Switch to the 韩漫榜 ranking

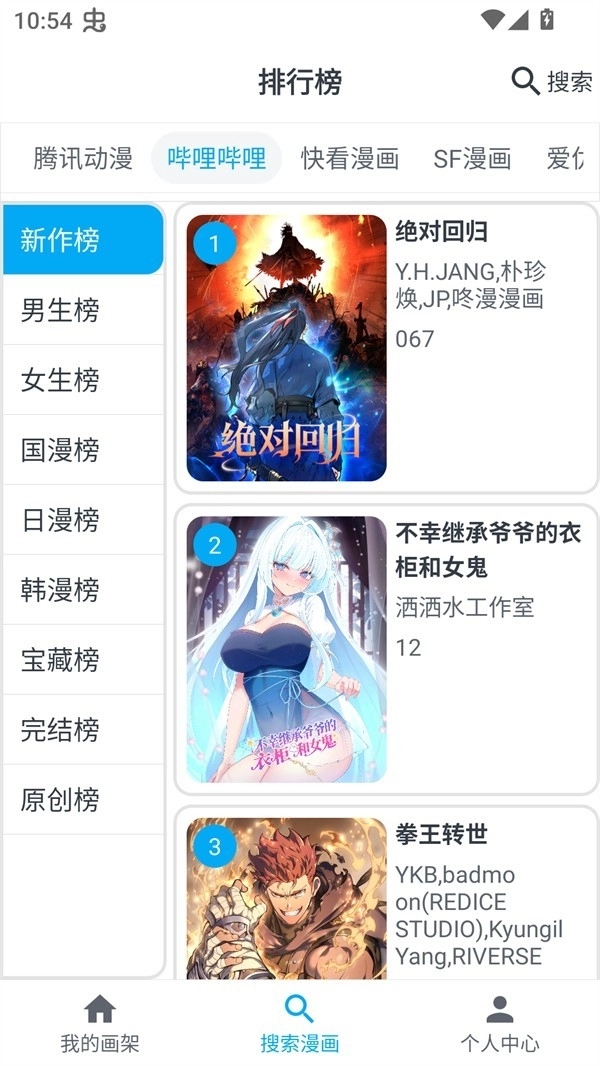point(83,590)
